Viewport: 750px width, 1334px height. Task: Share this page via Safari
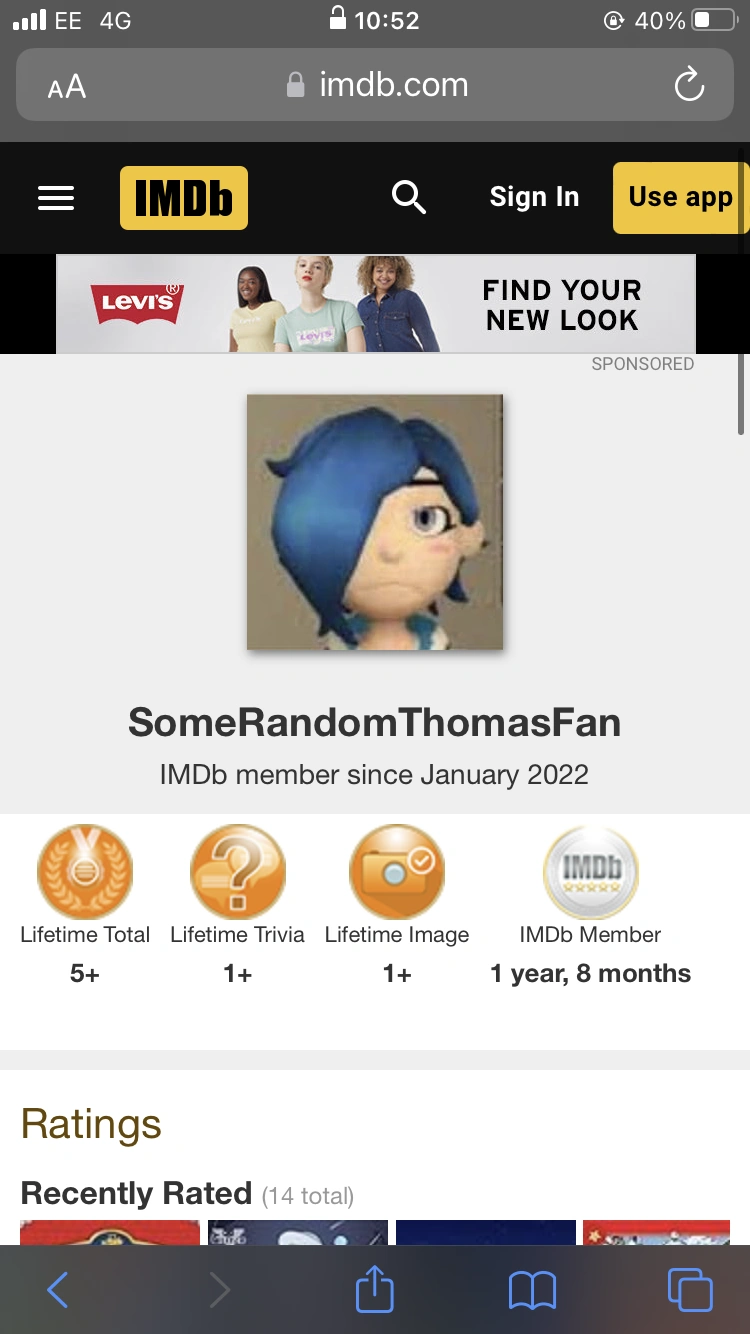point(375,1289)
